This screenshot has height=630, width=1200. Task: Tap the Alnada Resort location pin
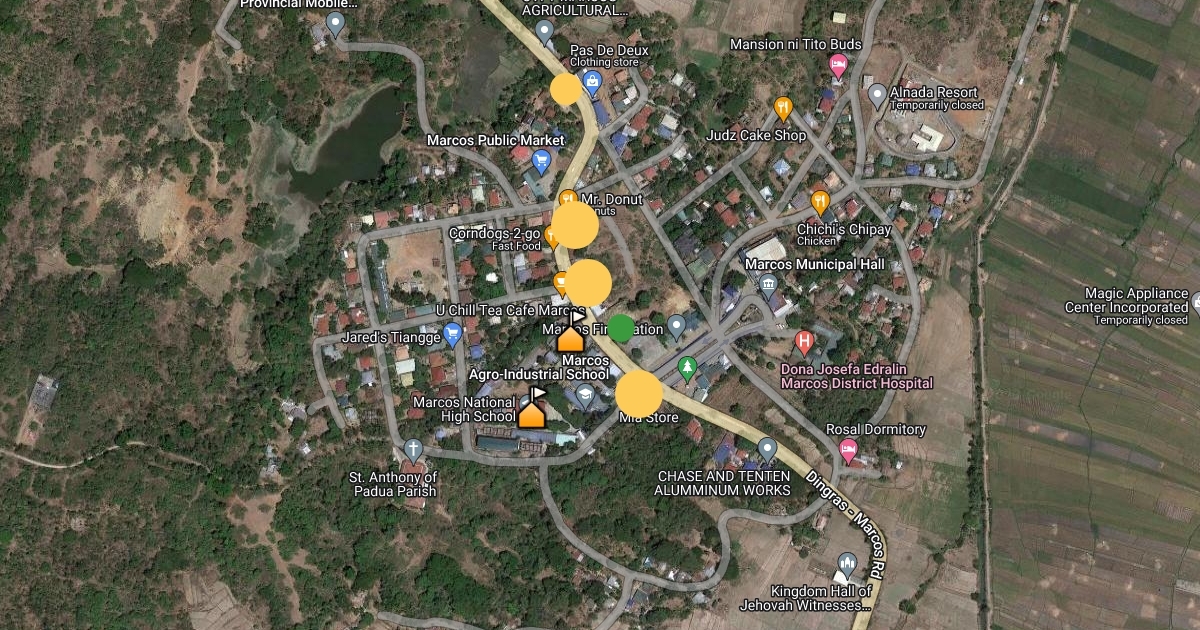(x=877, y=95)
